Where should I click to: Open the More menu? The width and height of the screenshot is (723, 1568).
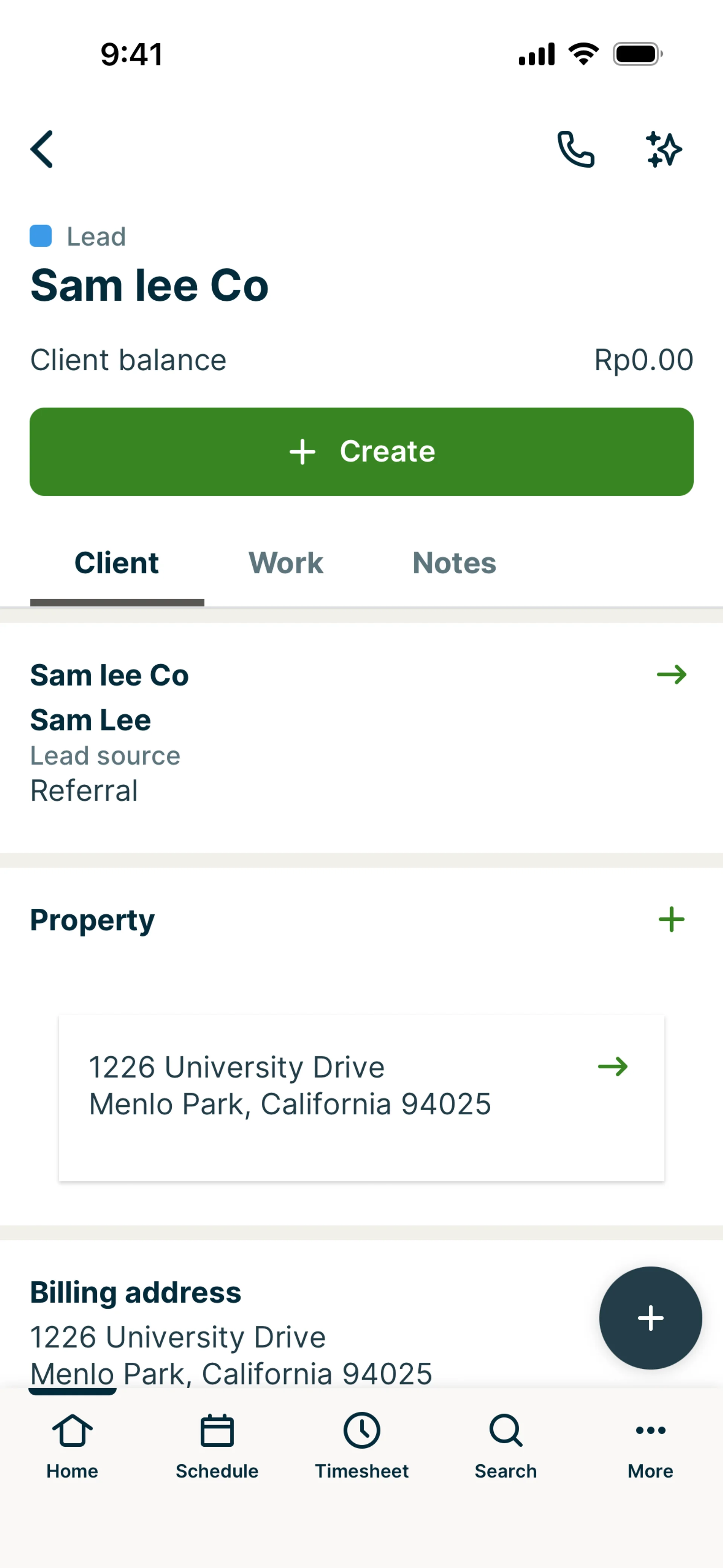(650, 1446)
